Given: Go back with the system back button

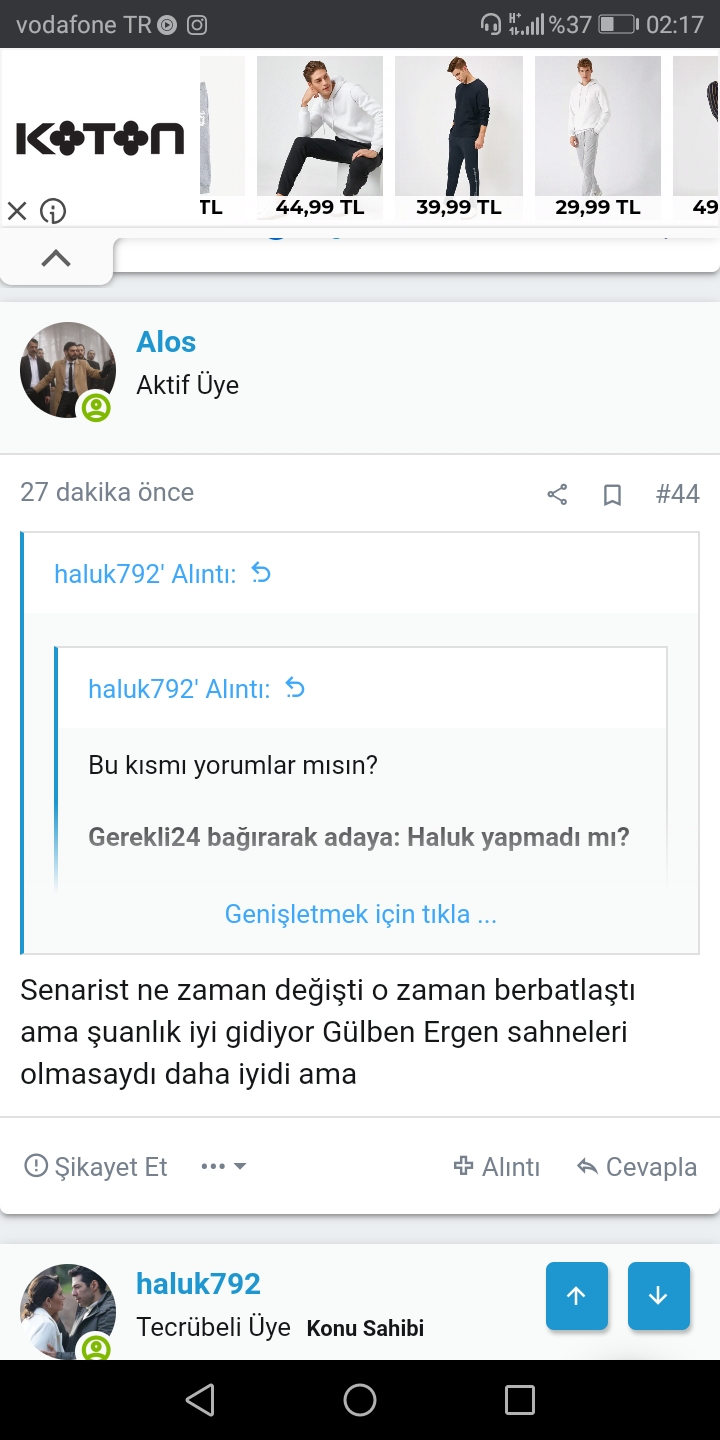Looking at the screenshot, I should coord(200,1400).
